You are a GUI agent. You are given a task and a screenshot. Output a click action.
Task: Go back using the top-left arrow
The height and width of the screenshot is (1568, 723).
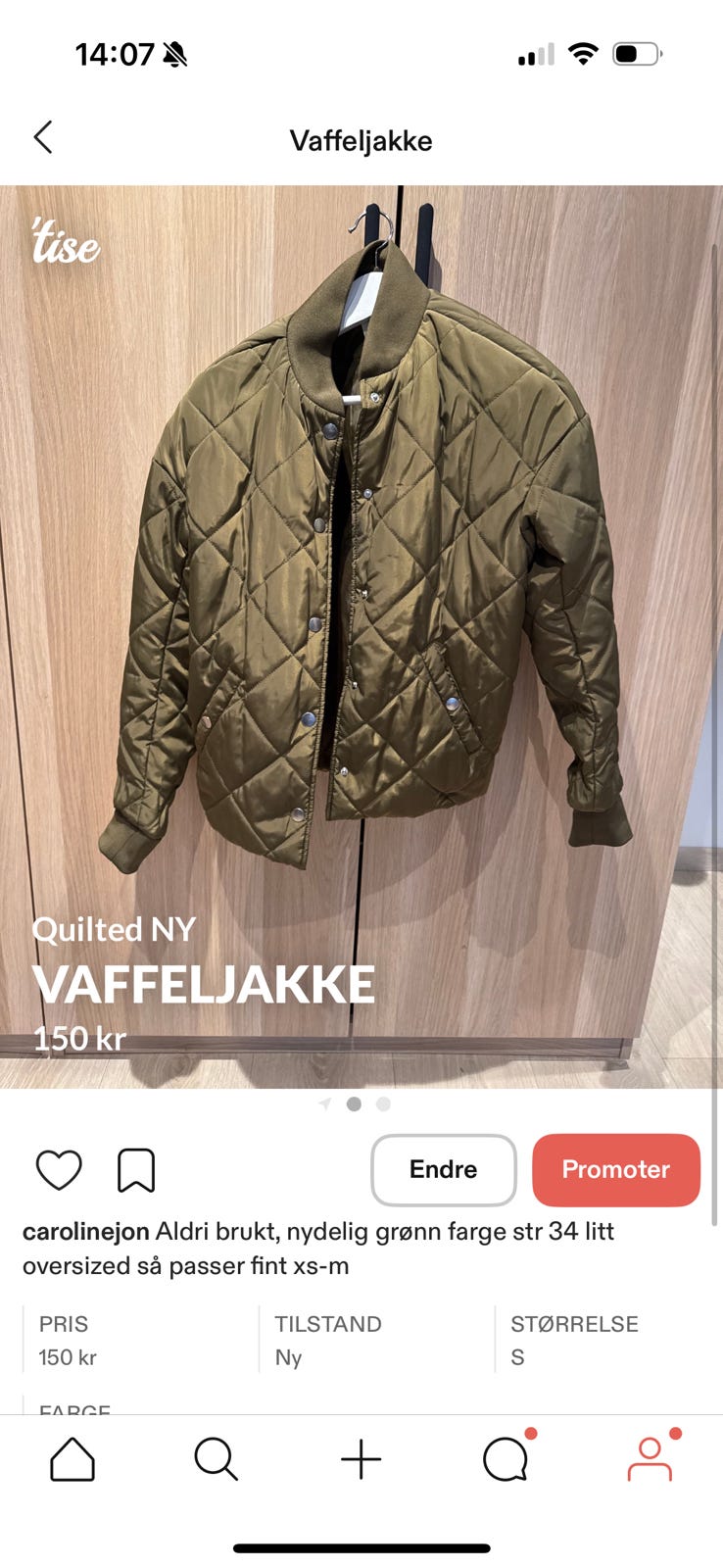42,138
